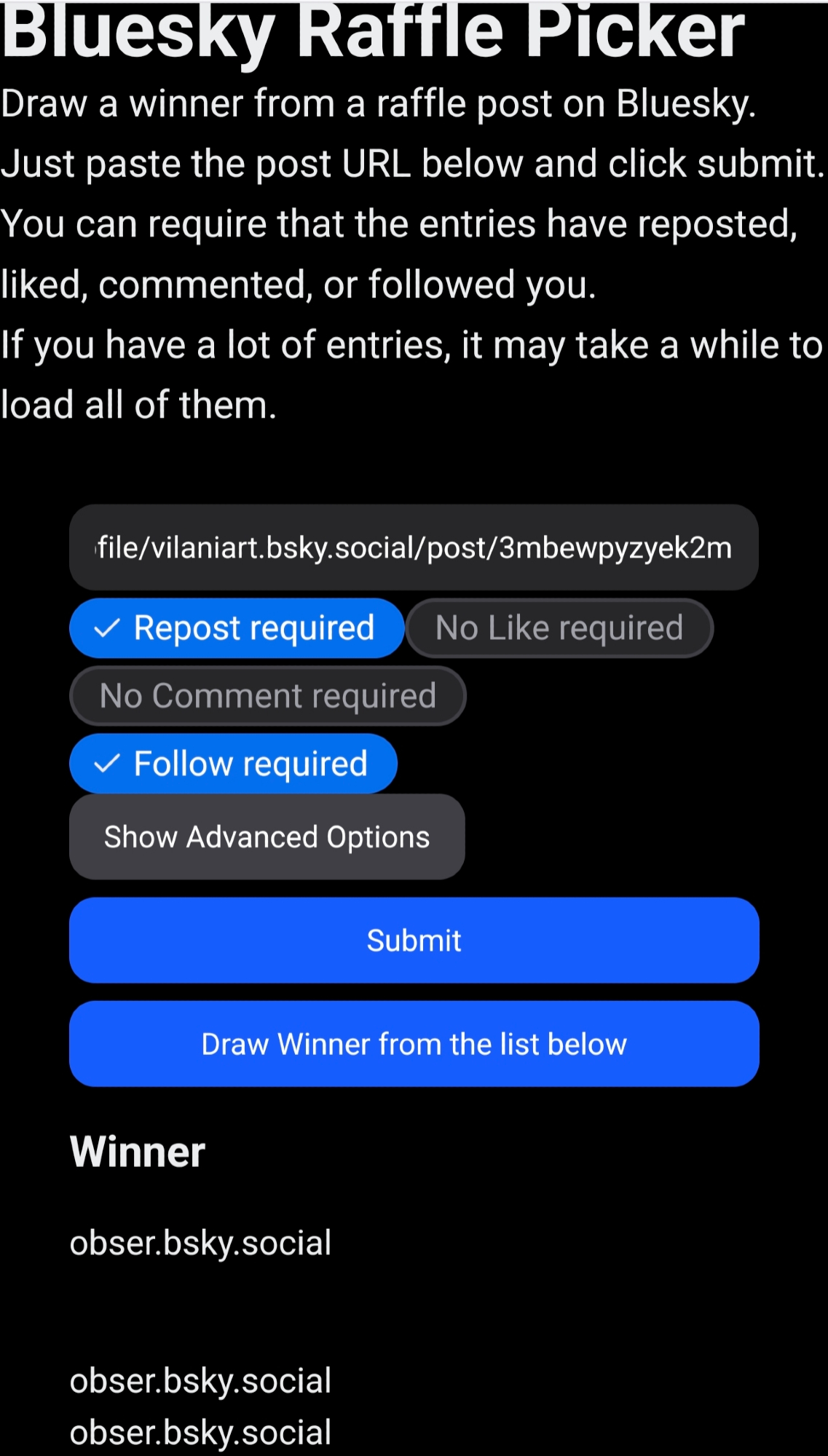Enable the Like required option

coord(559,628)
